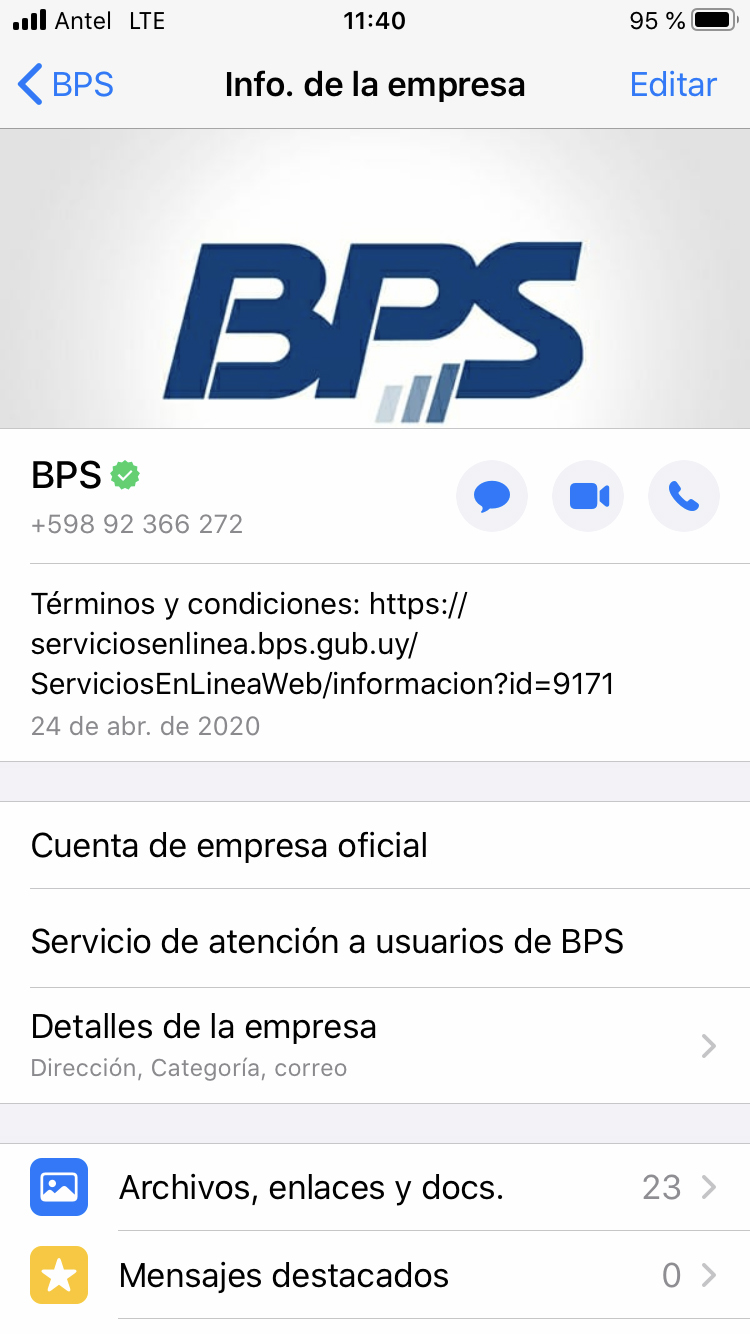
Task: Send a message to BPS
Action: [492, 495]
